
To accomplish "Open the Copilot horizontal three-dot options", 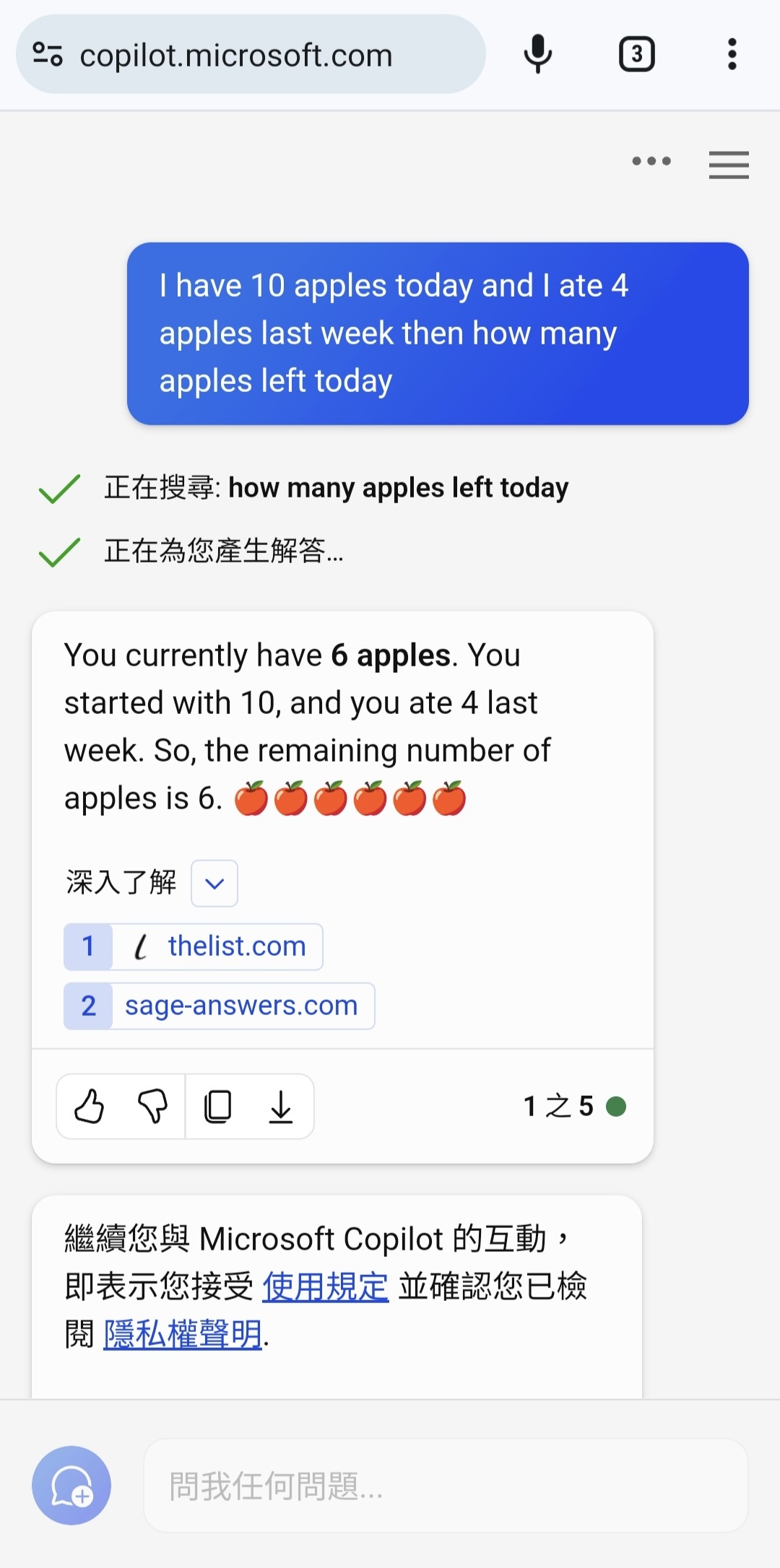I will [651, 161].
